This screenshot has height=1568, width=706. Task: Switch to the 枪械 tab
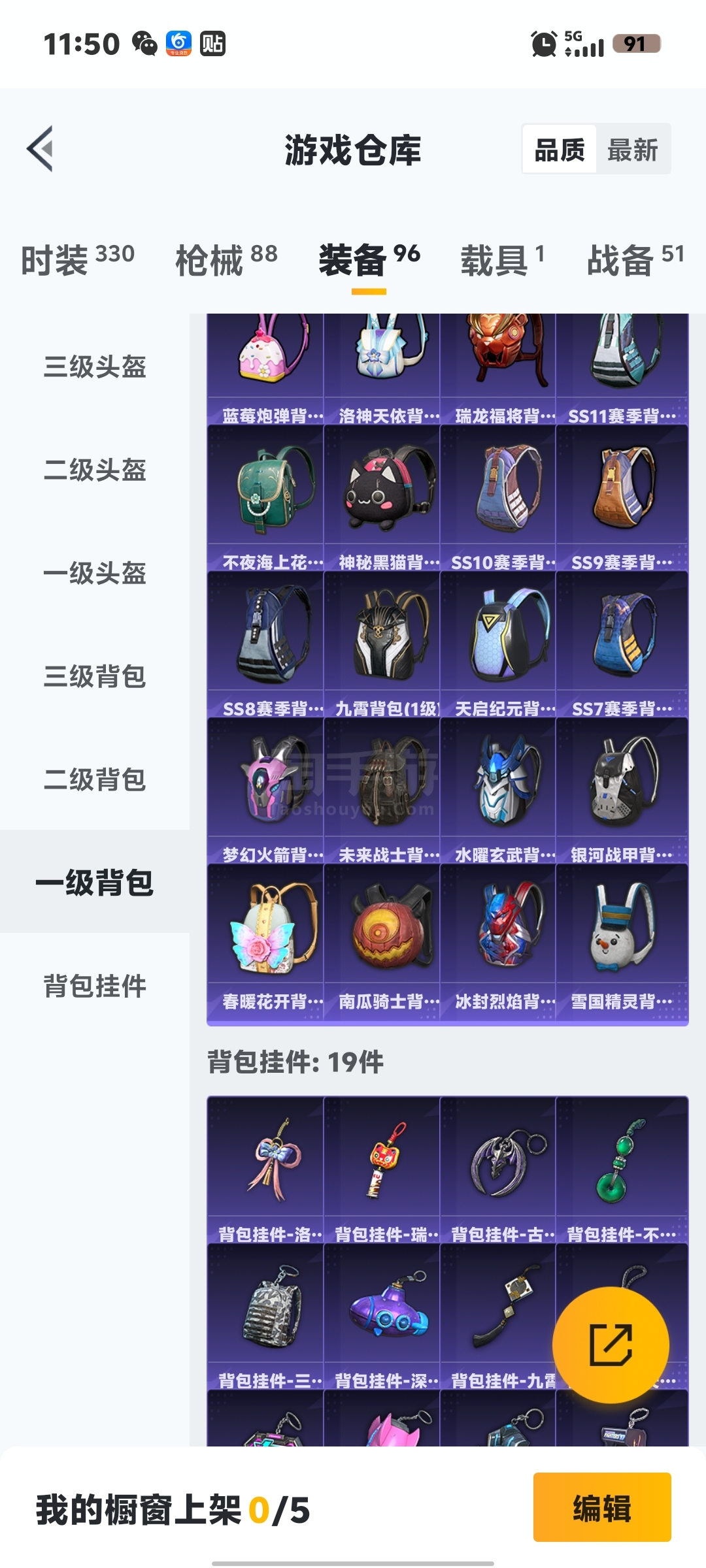(x=227, y=259)
